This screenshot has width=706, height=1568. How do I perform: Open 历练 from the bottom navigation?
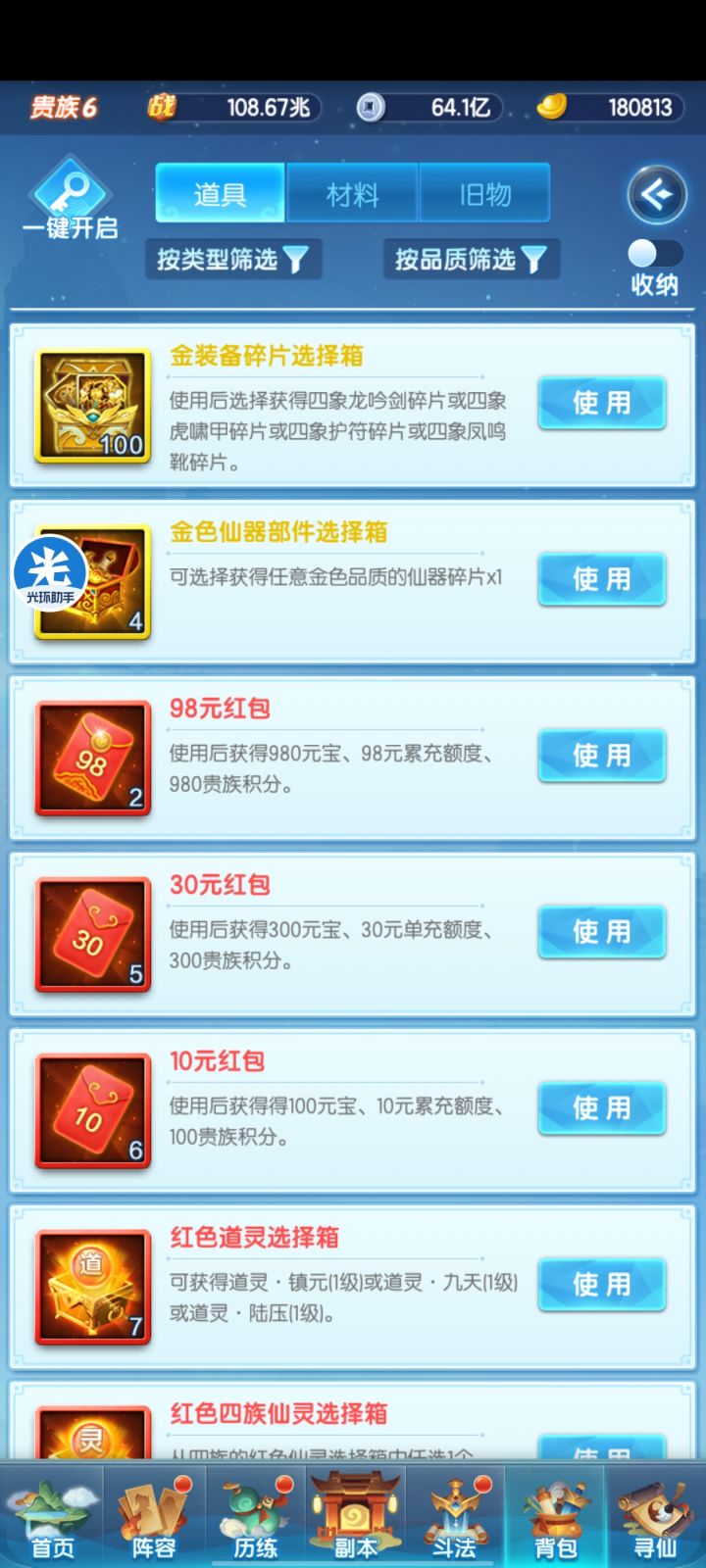253,1514
